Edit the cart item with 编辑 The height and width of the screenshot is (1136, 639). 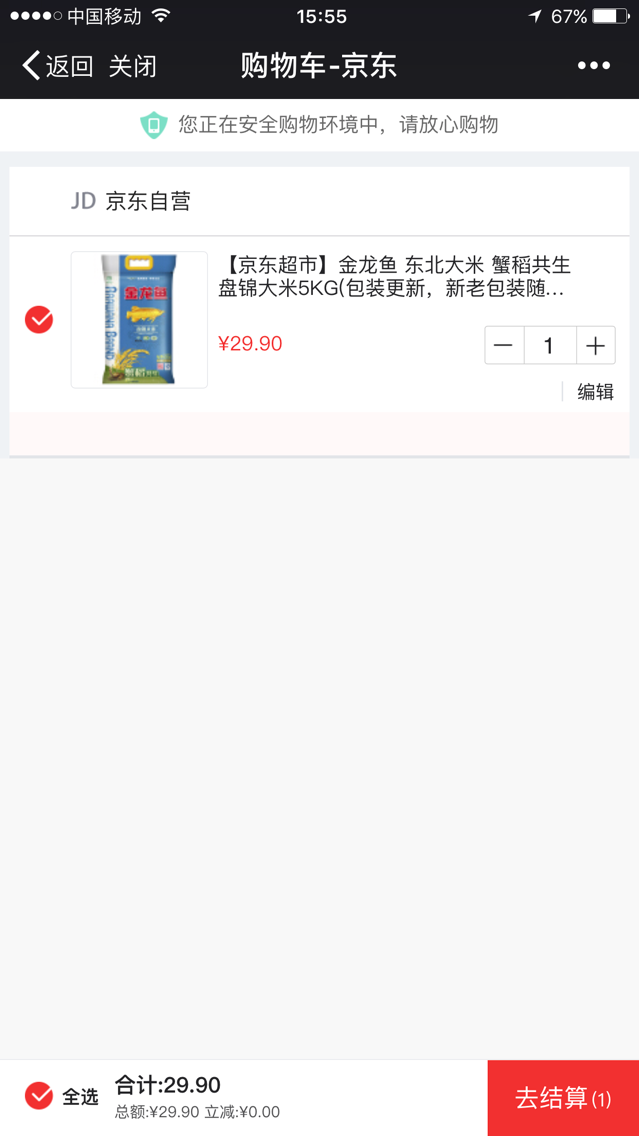pos(596,392)
